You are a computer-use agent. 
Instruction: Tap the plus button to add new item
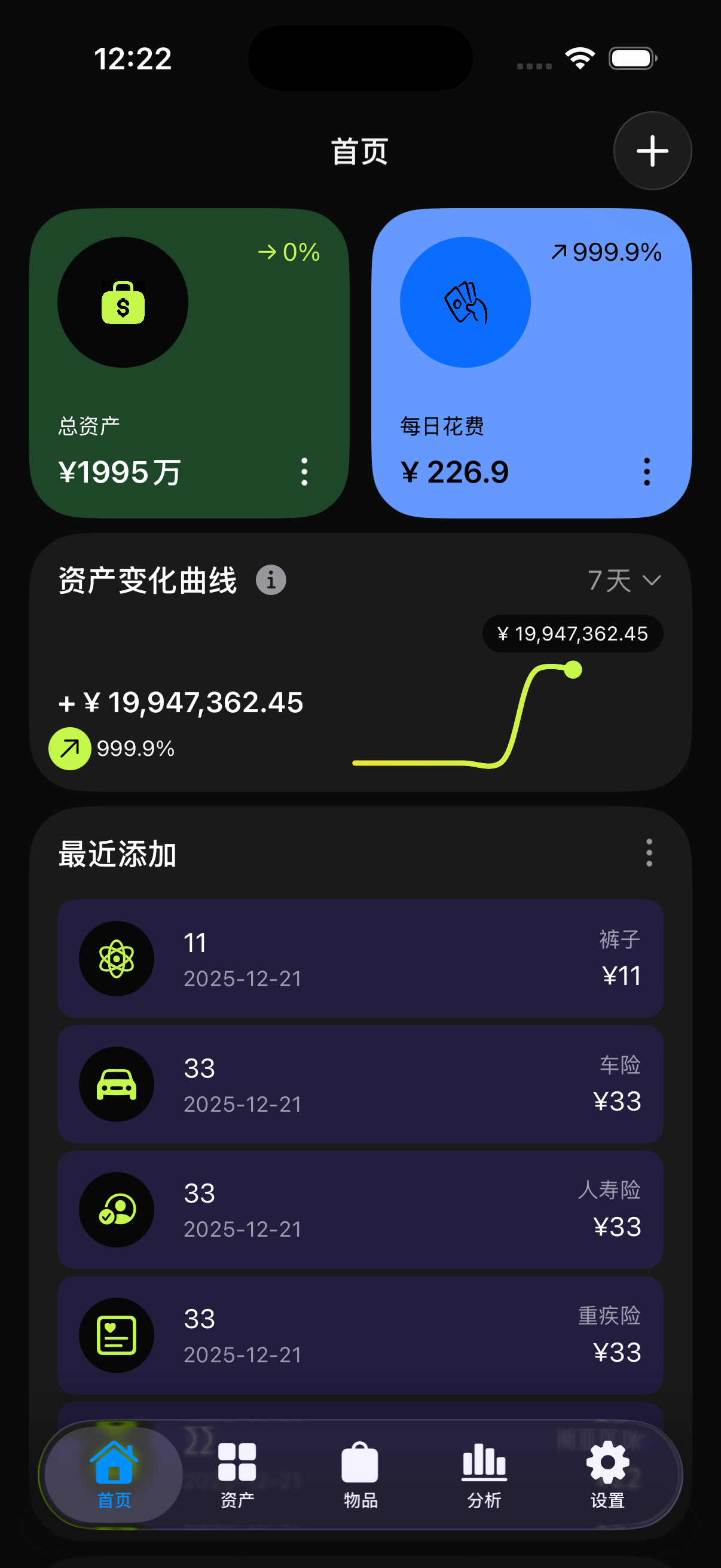[x=652, y=151]
